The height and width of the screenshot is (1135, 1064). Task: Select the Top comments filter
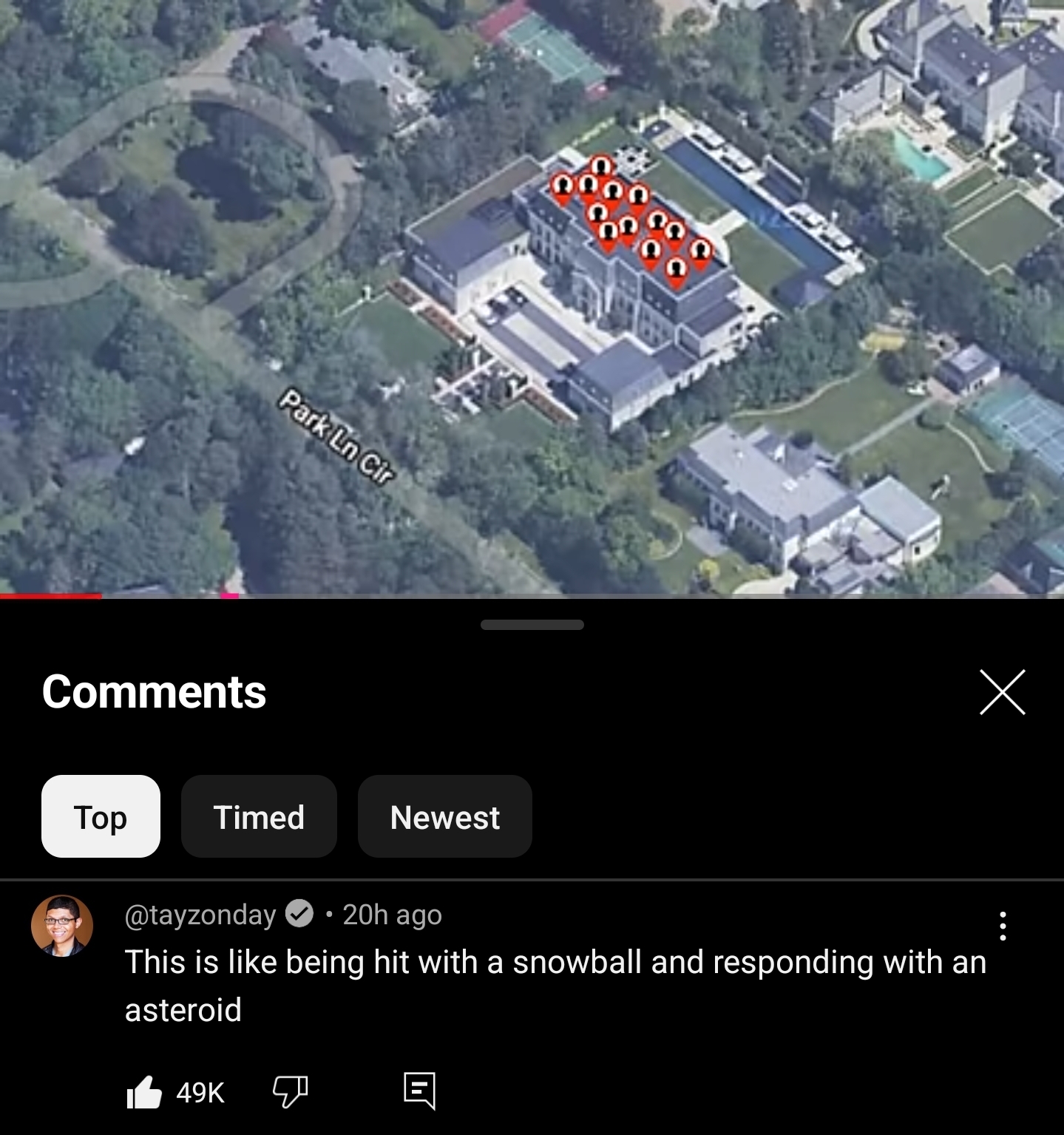[x=101, y=816]
